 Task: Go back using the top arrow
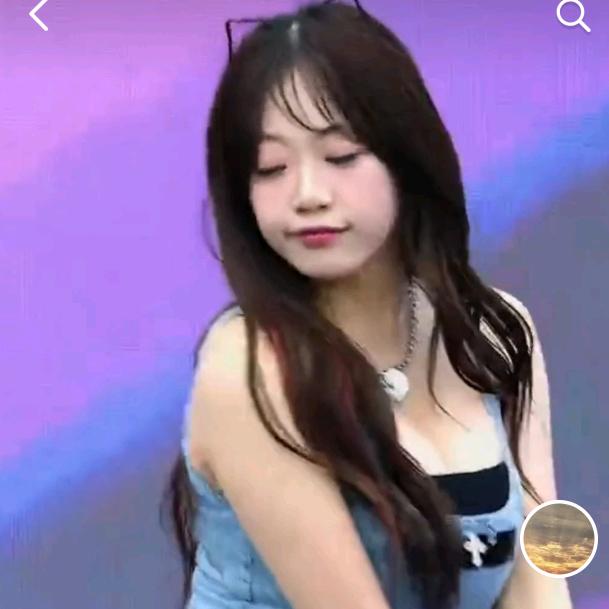pos(38,15)
